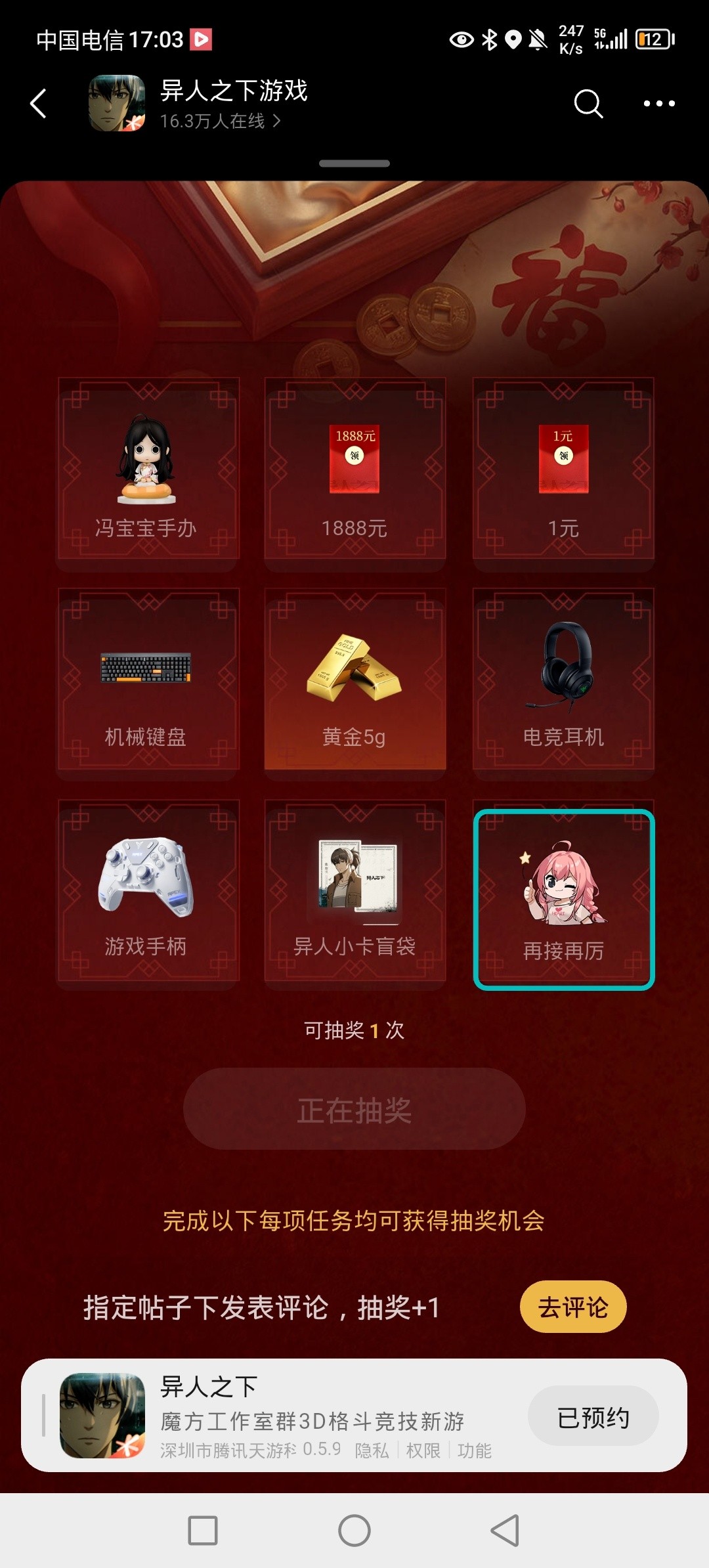
Task: Open the three-dot overflow menu
Action: (658, 104)
